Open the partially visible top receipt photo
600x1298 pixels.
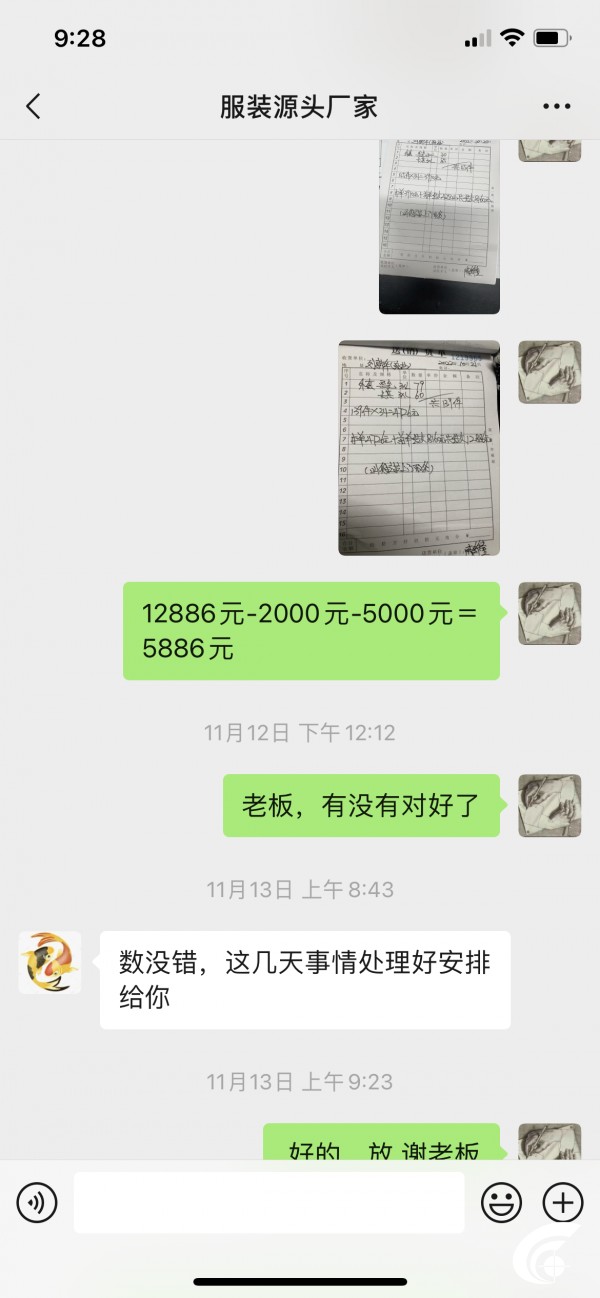click(439, 227)
